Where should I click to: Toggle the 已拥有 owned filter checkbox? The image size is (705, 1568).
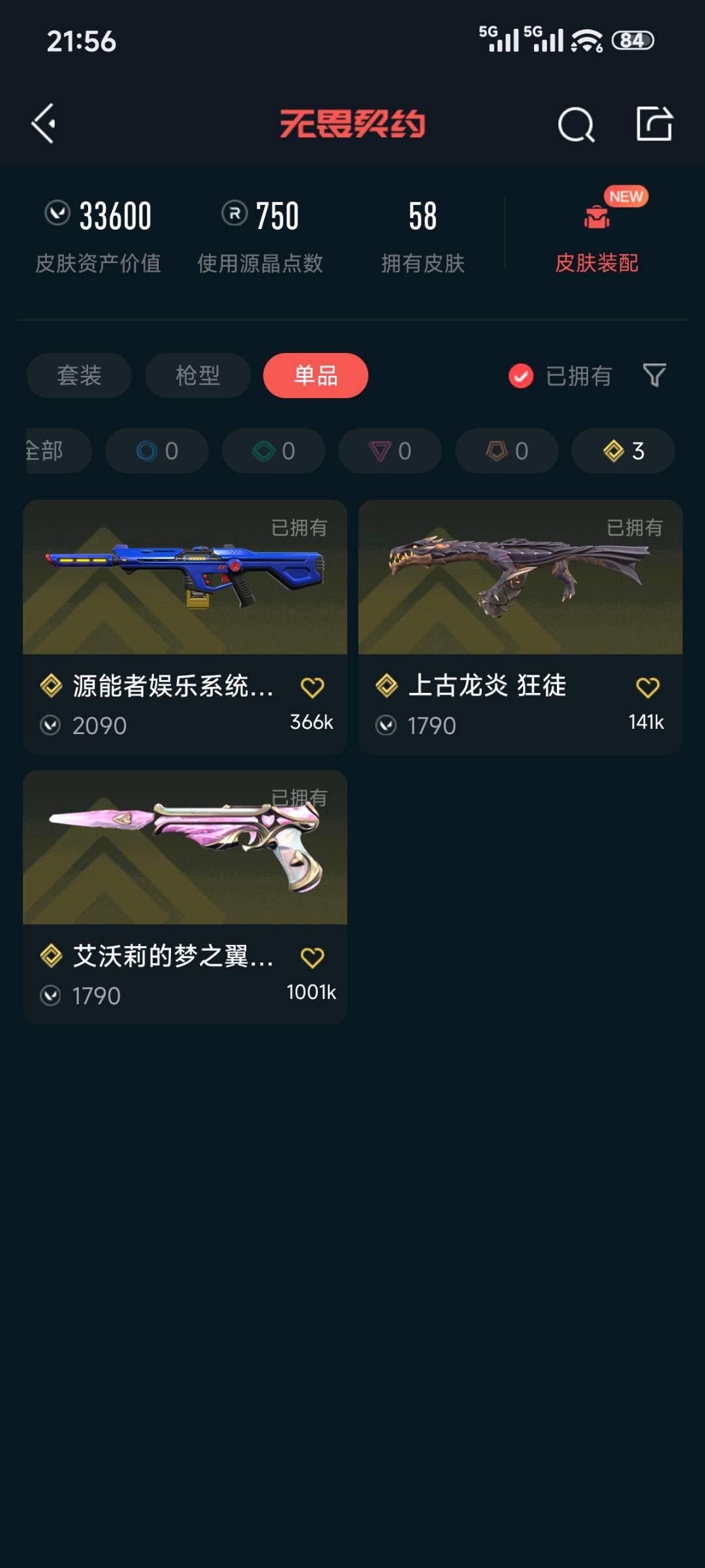(521, 376)
